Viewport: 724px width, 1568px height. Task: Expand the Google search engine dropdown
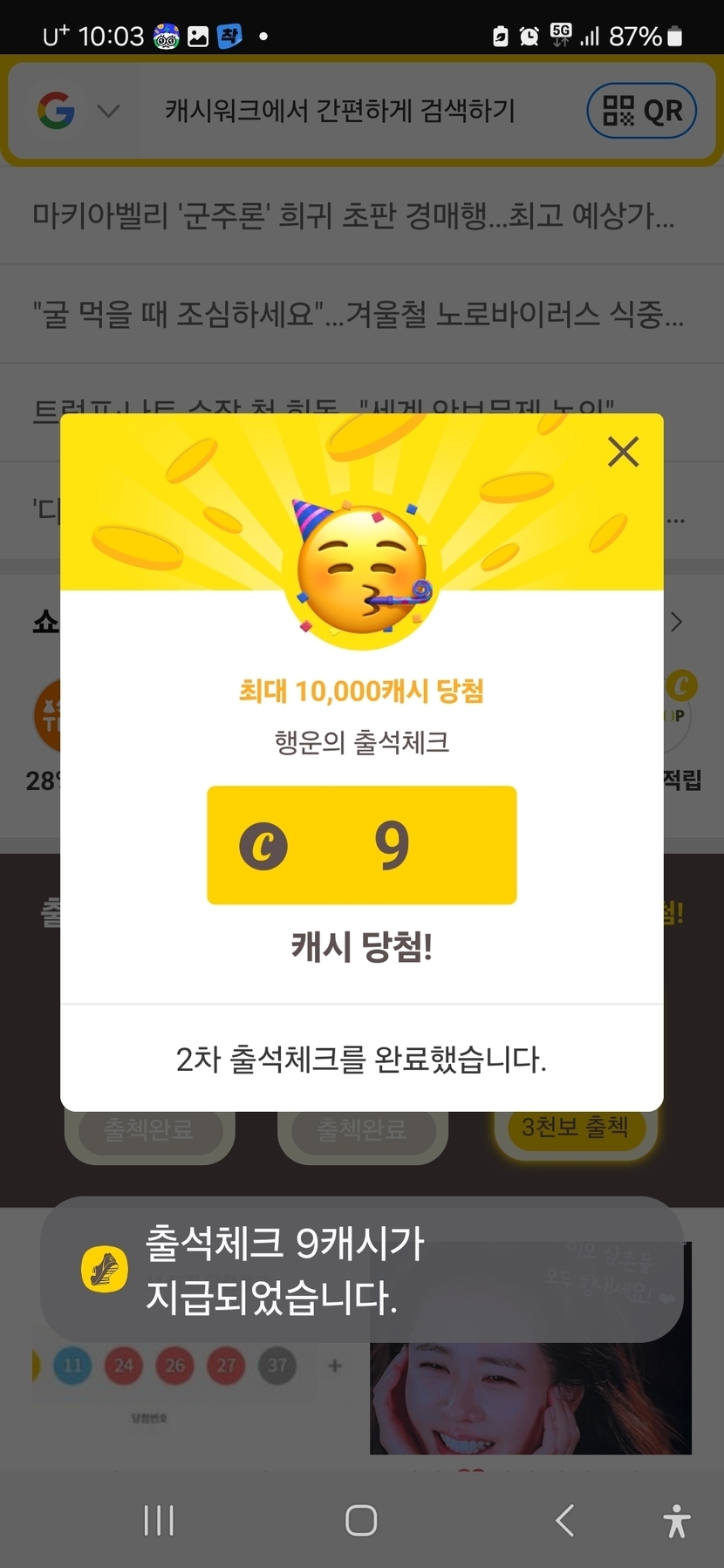[108, 111]
